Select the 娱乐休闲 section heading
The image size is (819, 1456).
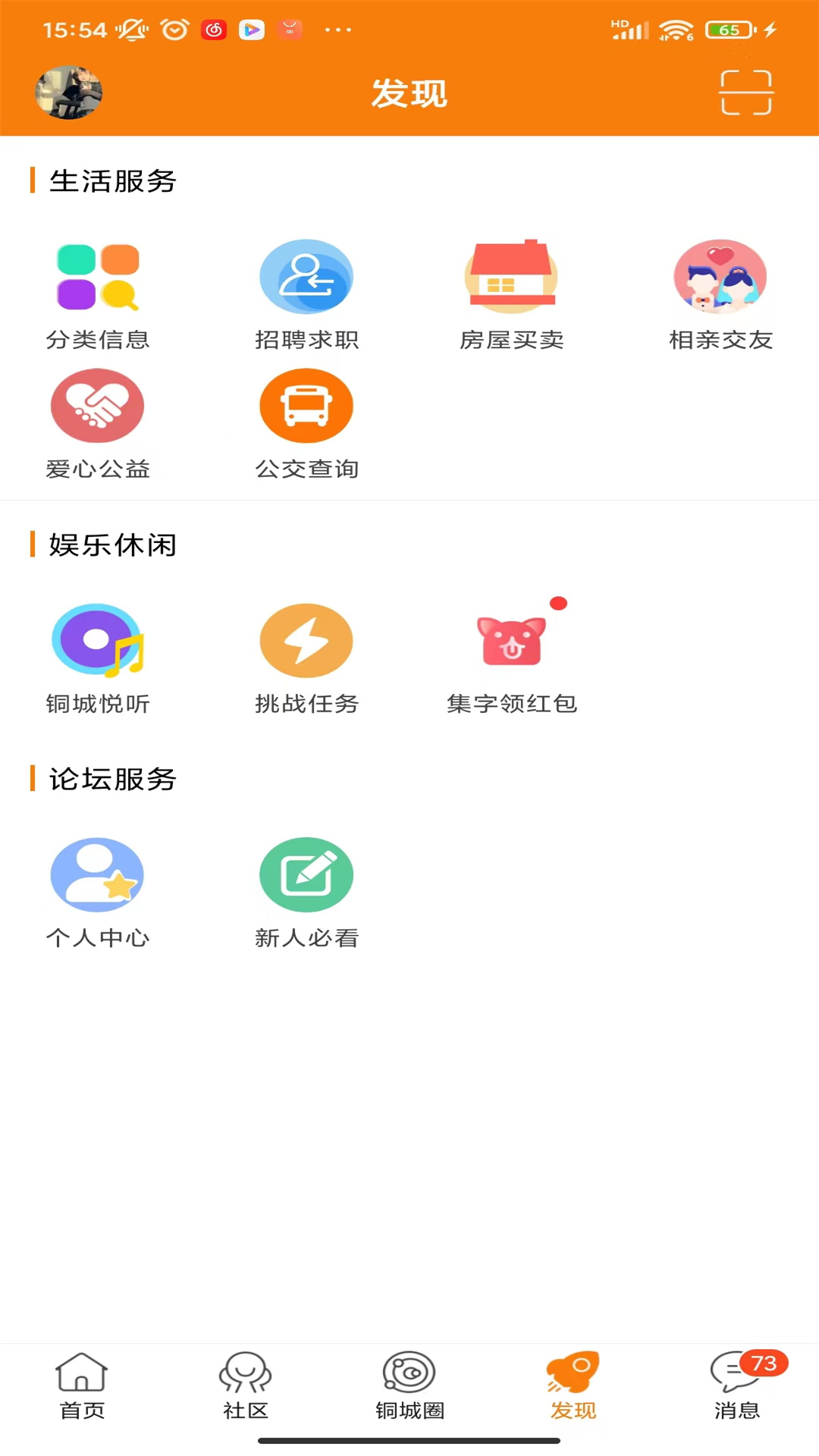(x=112, y=545)
